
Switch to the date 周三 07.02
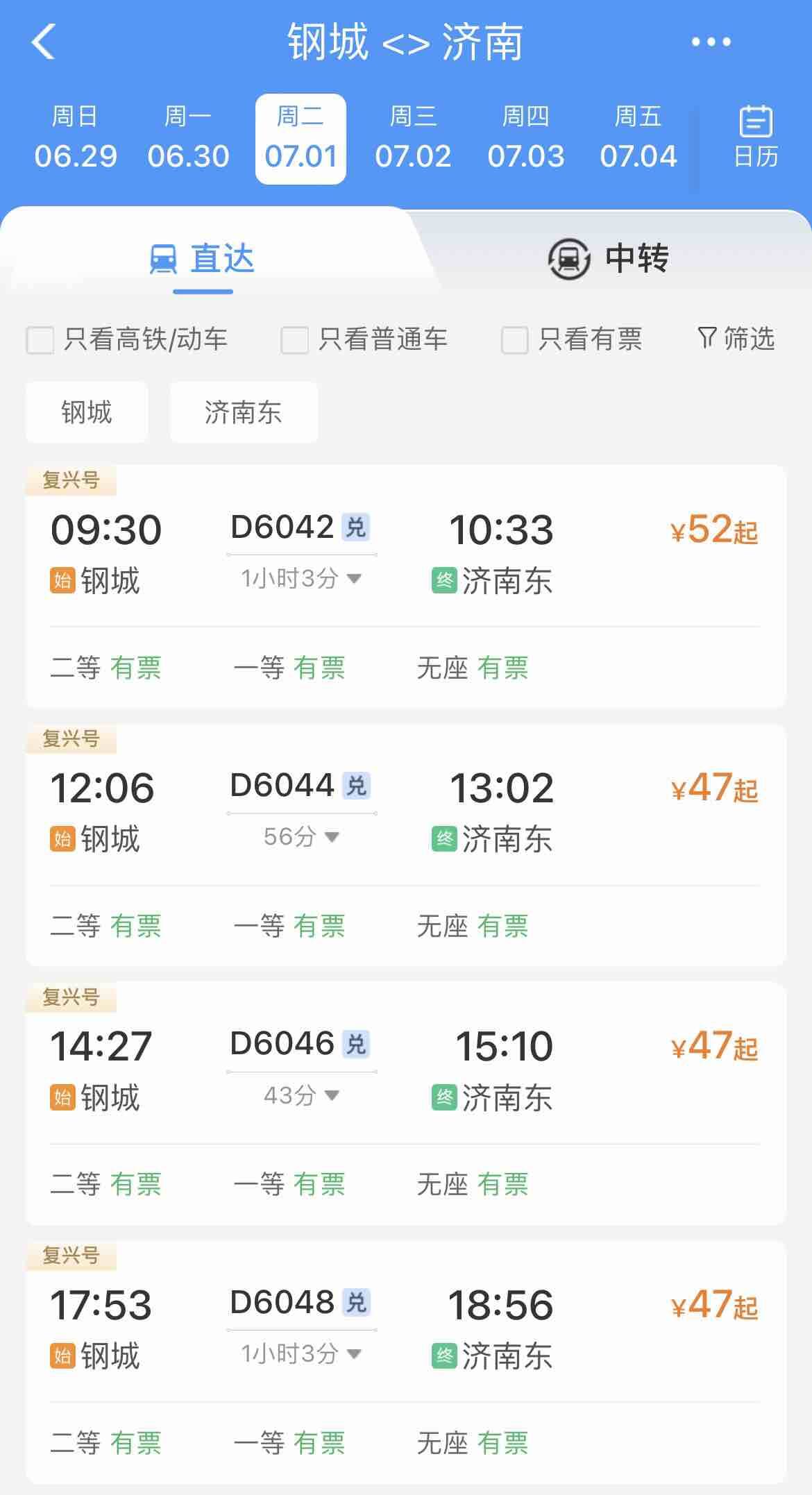pyautogui.click(x=413, y=138)
